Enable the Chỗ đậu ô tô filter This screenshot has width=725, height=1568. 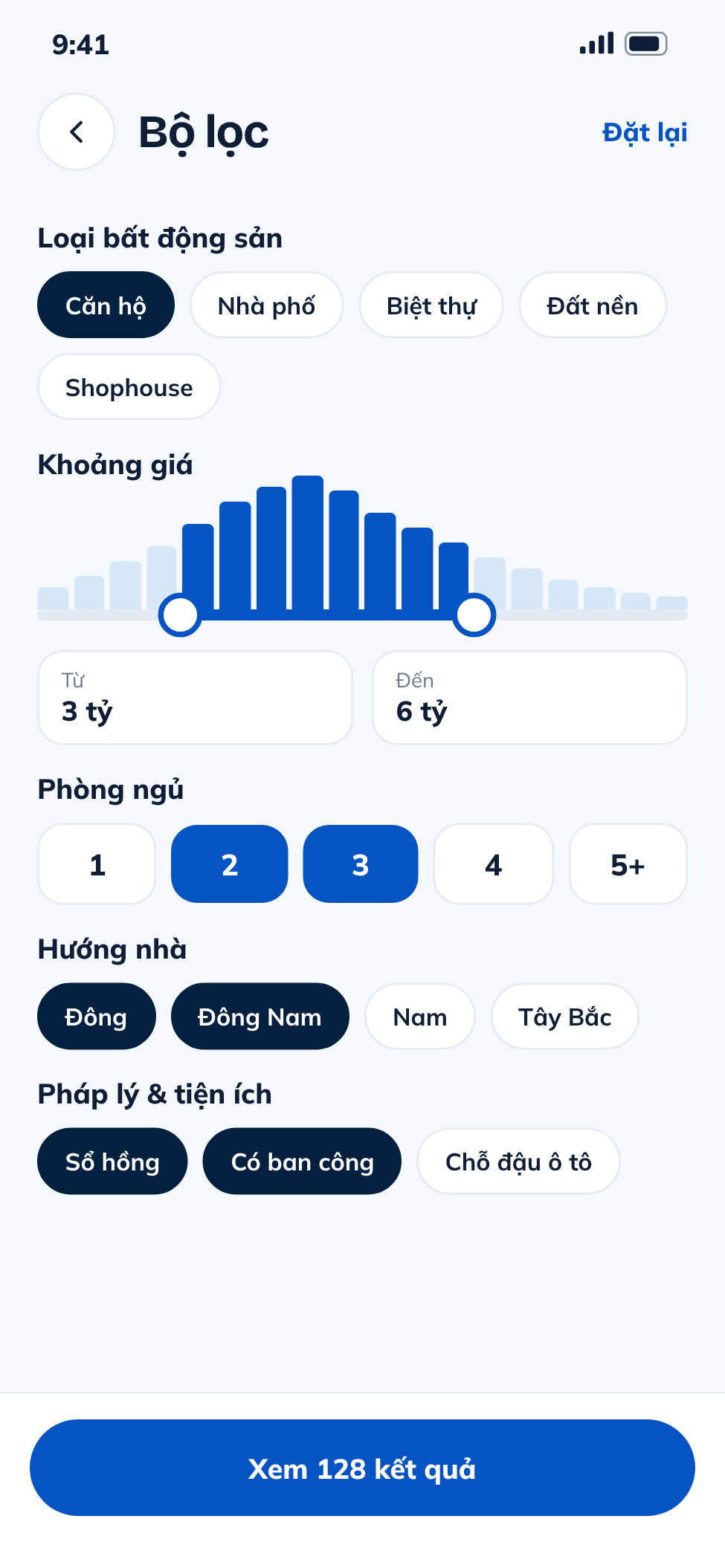pos(518,1162)
